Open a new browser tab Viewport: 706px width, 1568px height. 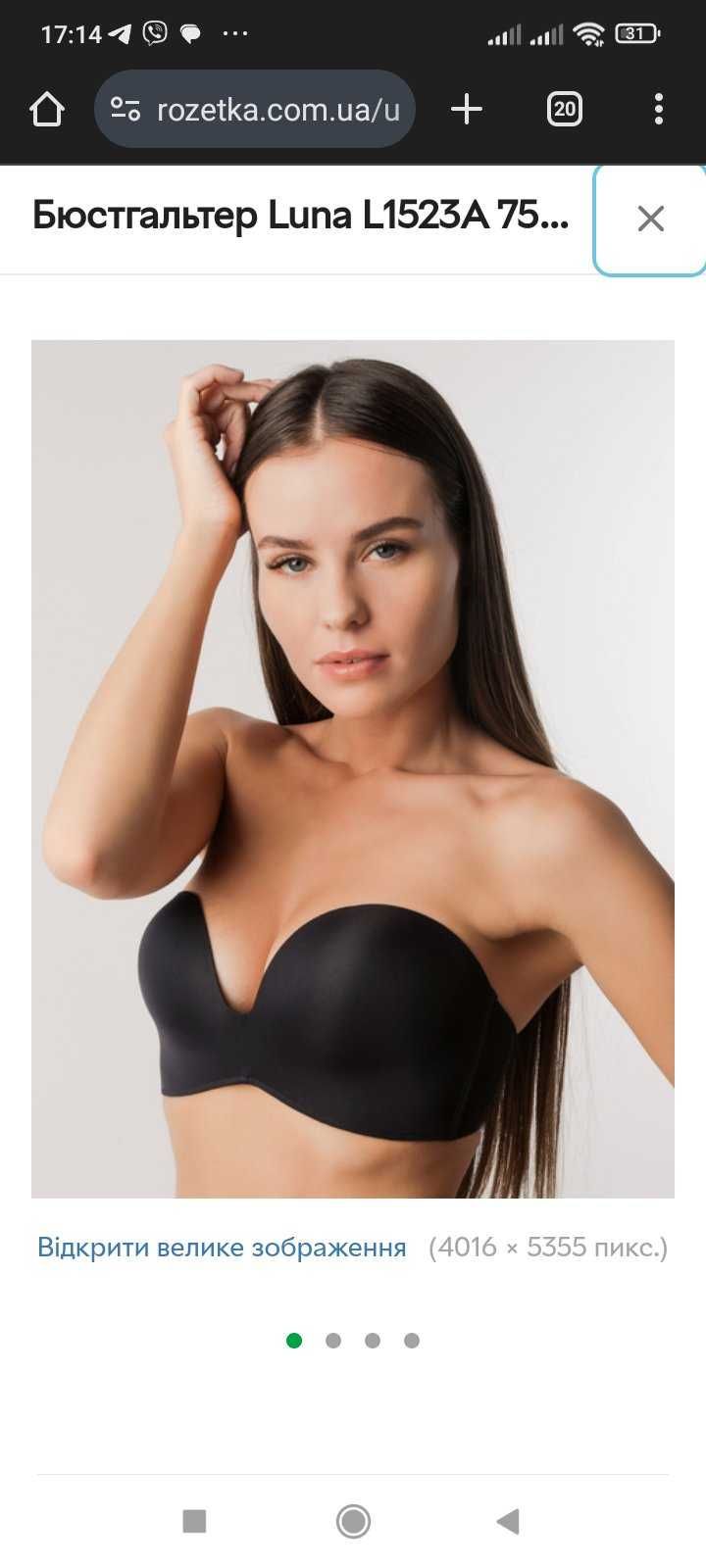[467, 109]
